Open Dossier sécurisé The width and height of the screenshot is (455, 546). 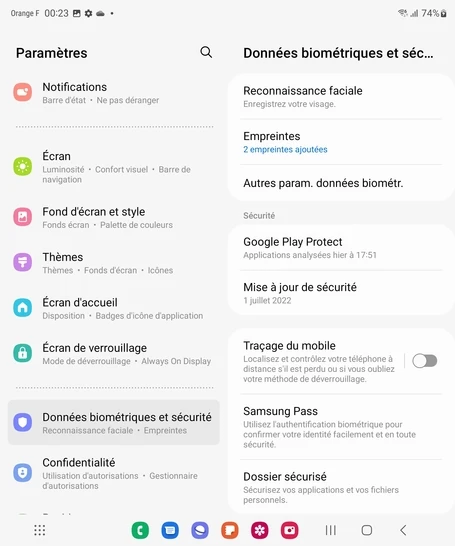[x=341, y=487]
